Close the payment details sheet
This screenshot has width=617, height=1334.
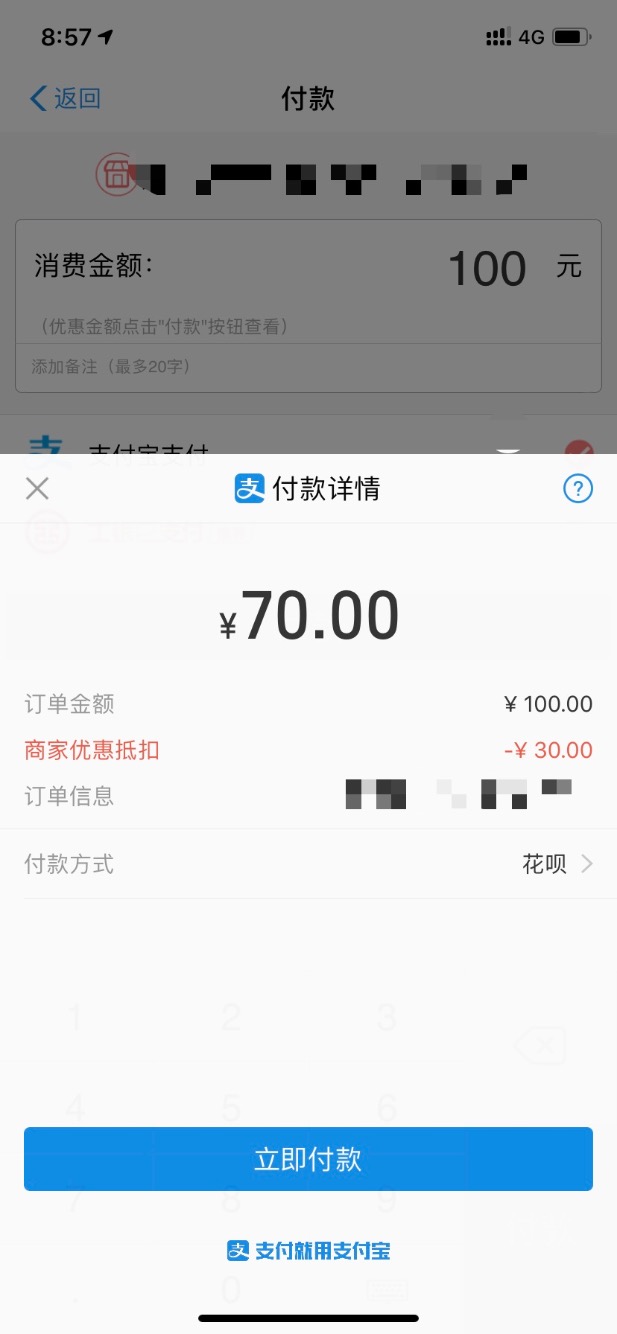pos(37,488)
